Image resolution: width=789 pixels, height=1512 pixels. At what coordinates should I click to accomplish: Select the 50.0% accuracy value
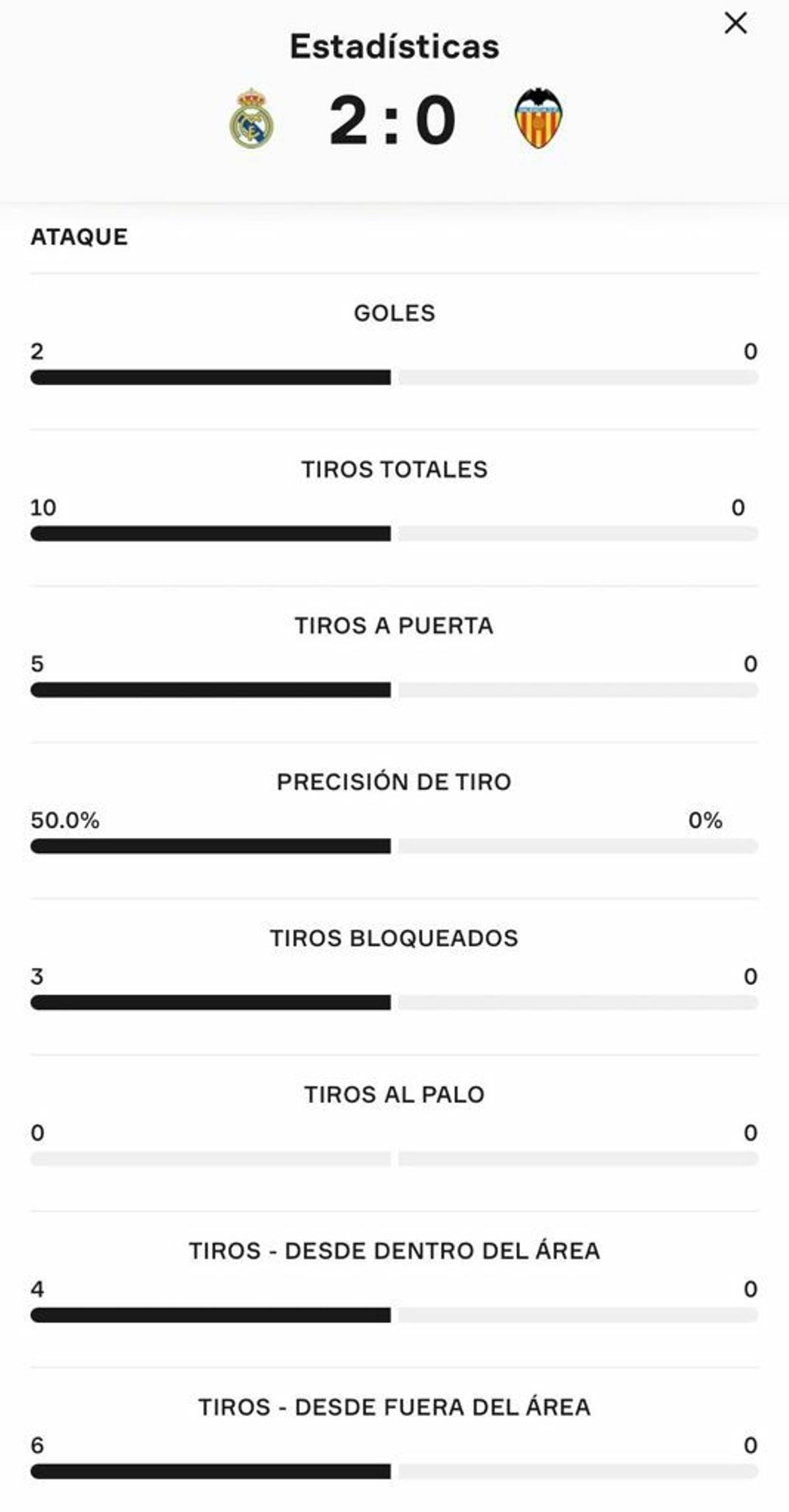tap(66, 819)
